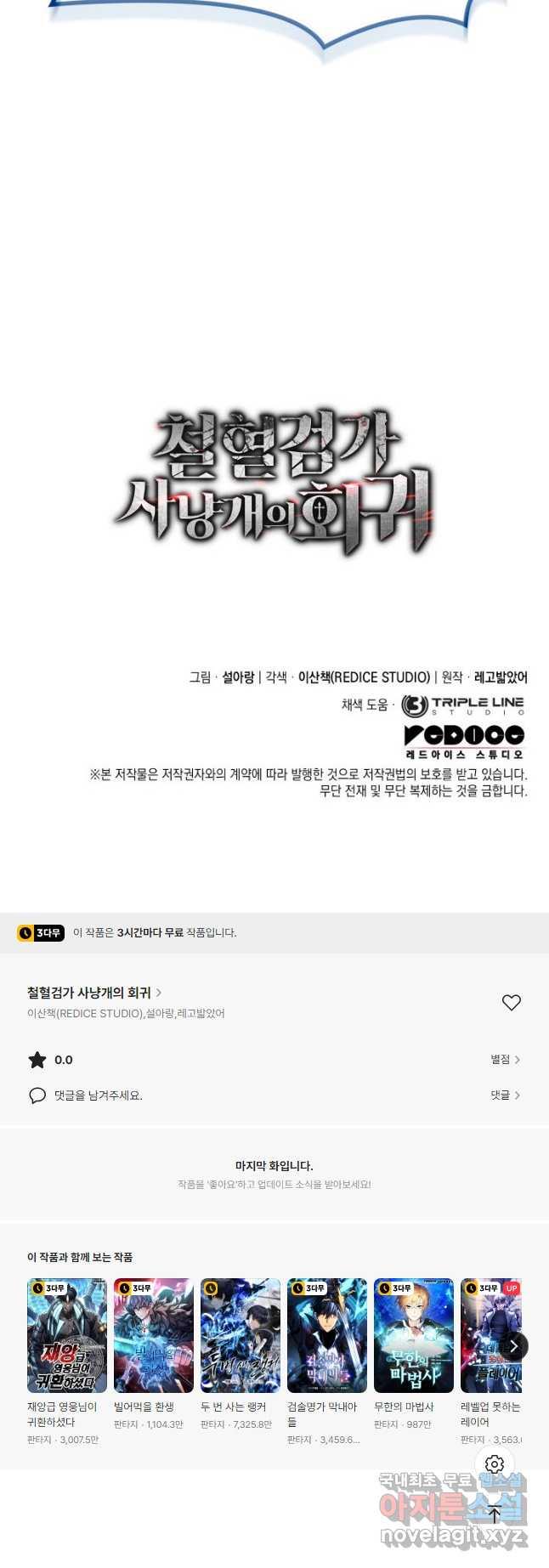Like this webtoon with the heart icon
Viewport: 549px width, 1568px height.
click(x=511, y=1003)
